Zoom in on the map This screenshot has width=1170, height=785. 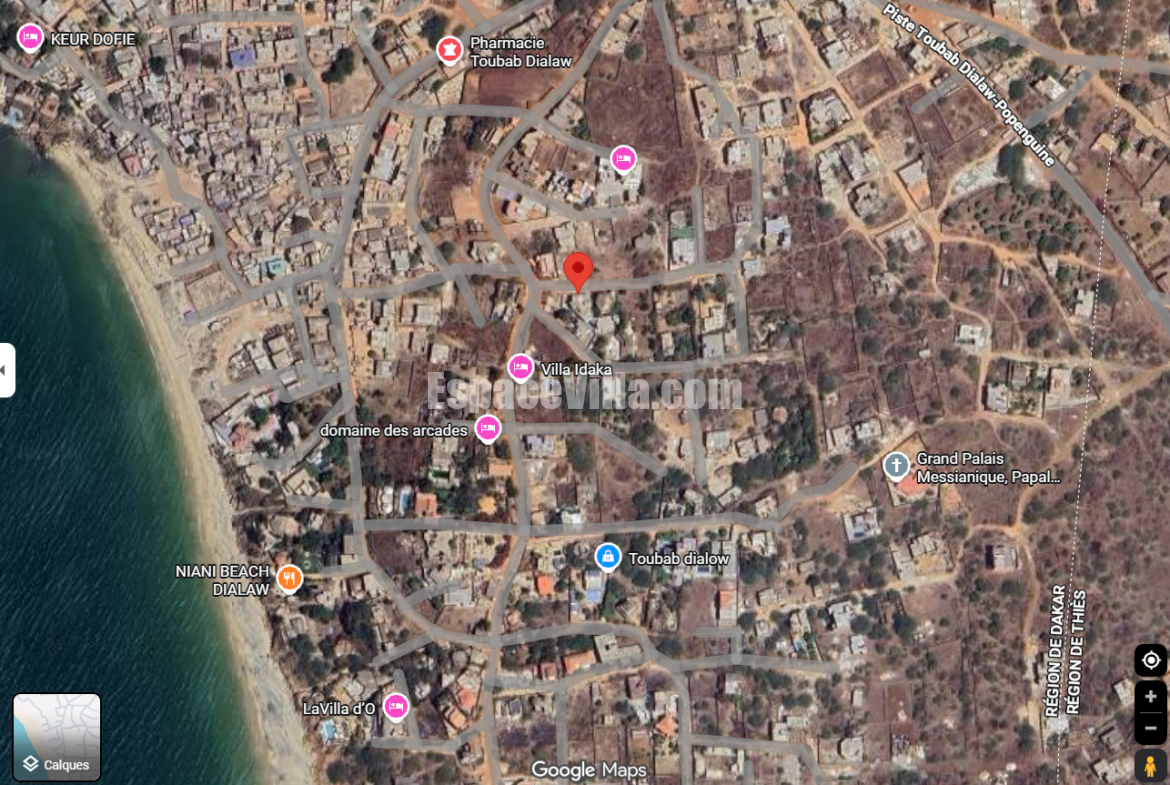(x=1151, y=697)
